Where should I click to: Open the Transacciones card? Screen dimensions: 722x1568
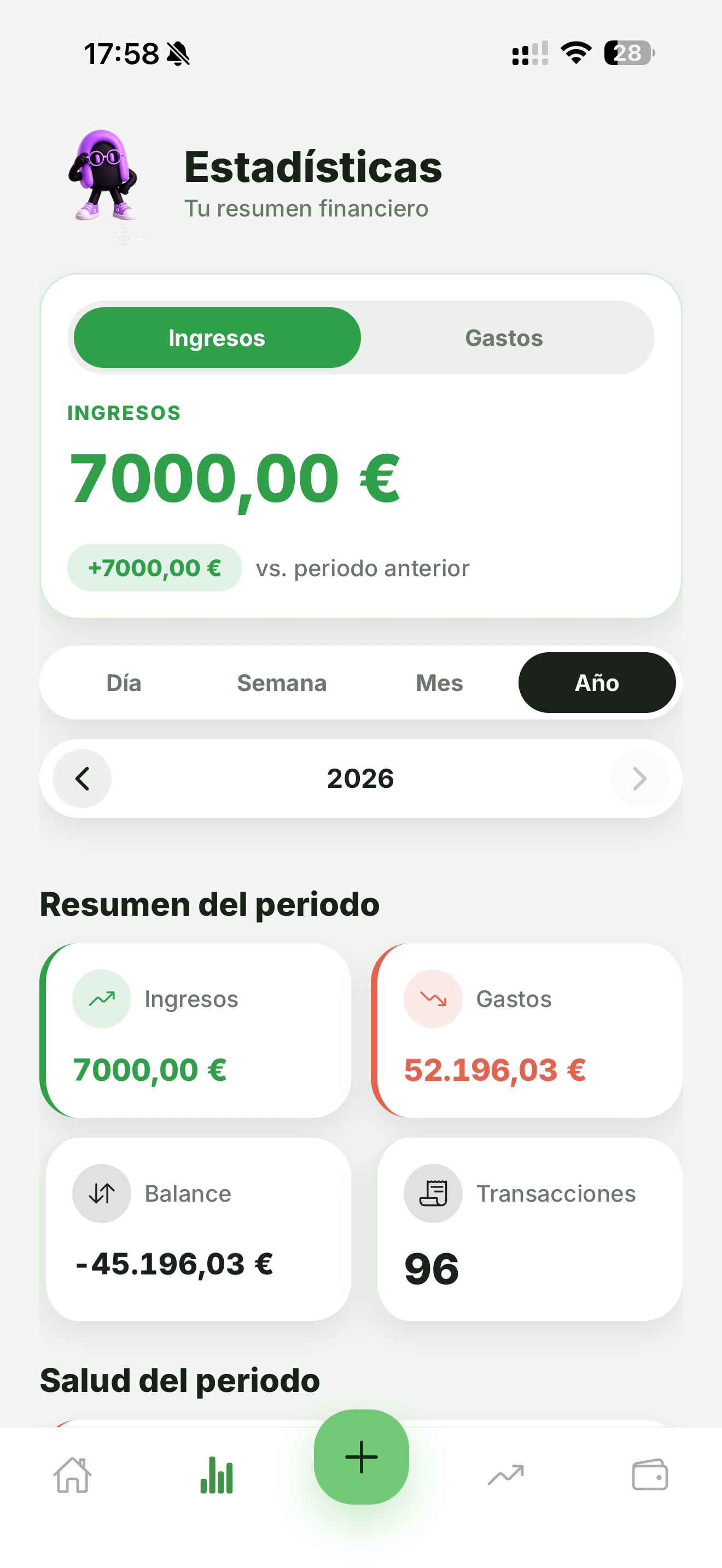click(x=529, y=1229)
